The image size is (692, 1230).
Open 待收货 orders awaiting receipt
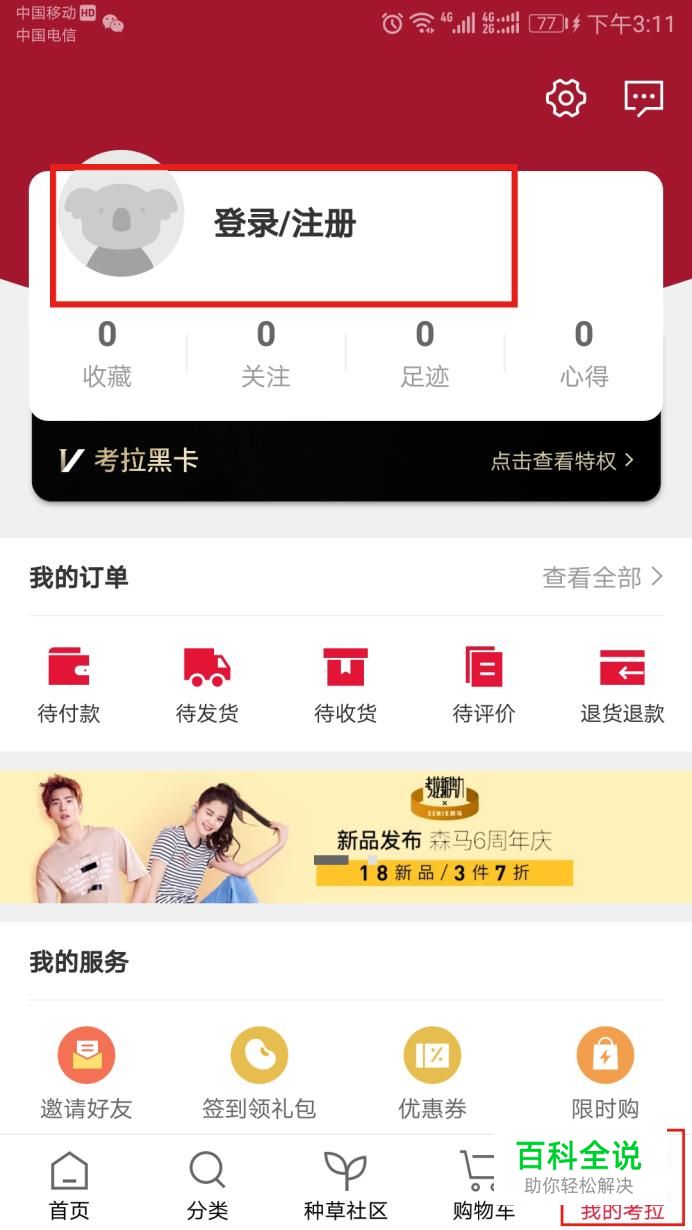pos(345,684)
